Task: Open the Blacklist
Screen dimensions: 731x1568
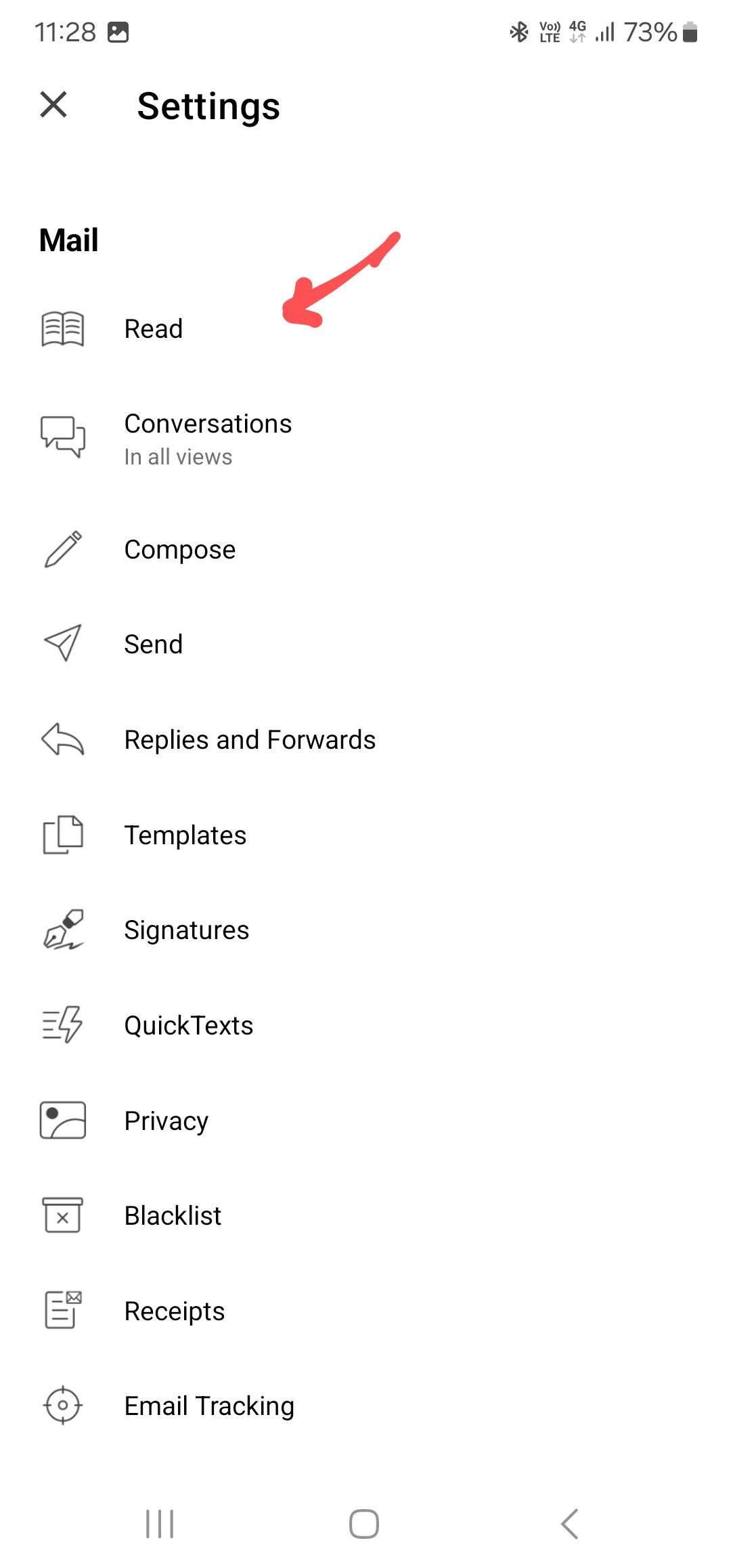Action: tap(365, 1216)
